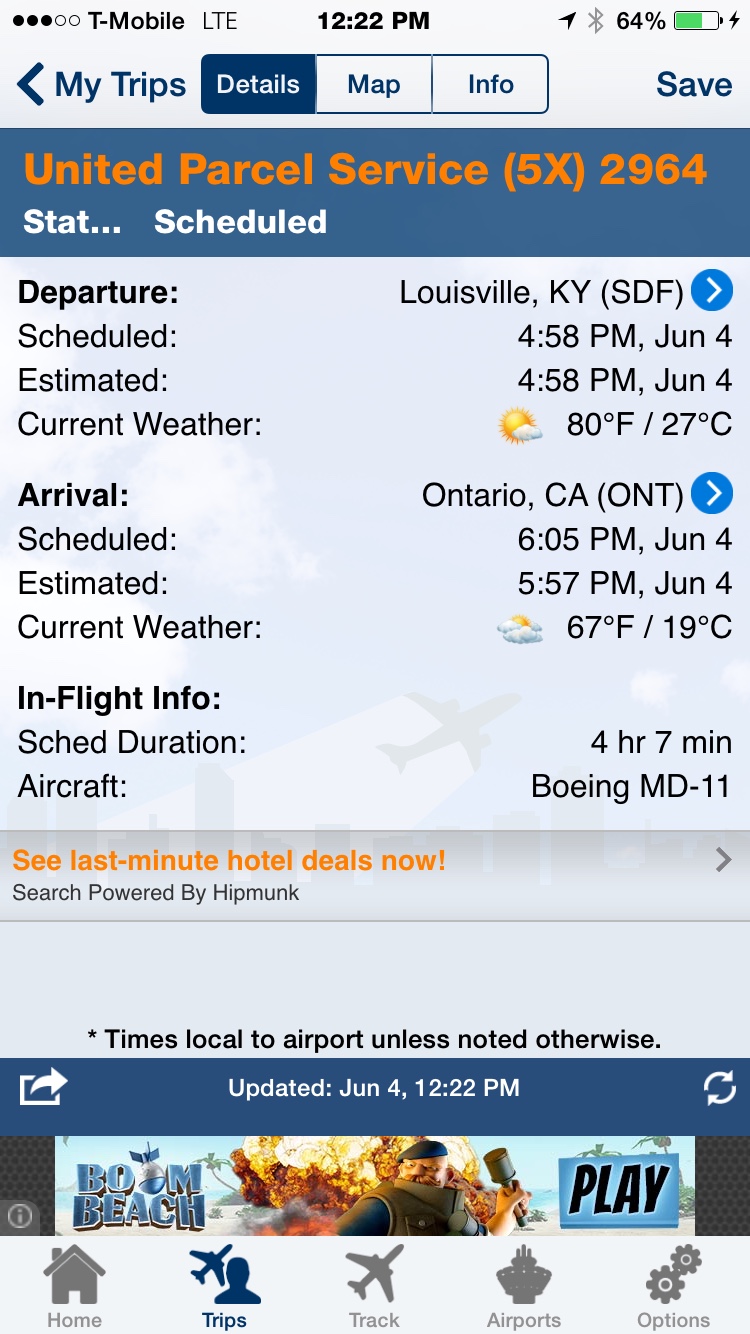This screenshot has height=1334, width=750.
Task: Go back to My Trips
Action: [x=100, y=85]
